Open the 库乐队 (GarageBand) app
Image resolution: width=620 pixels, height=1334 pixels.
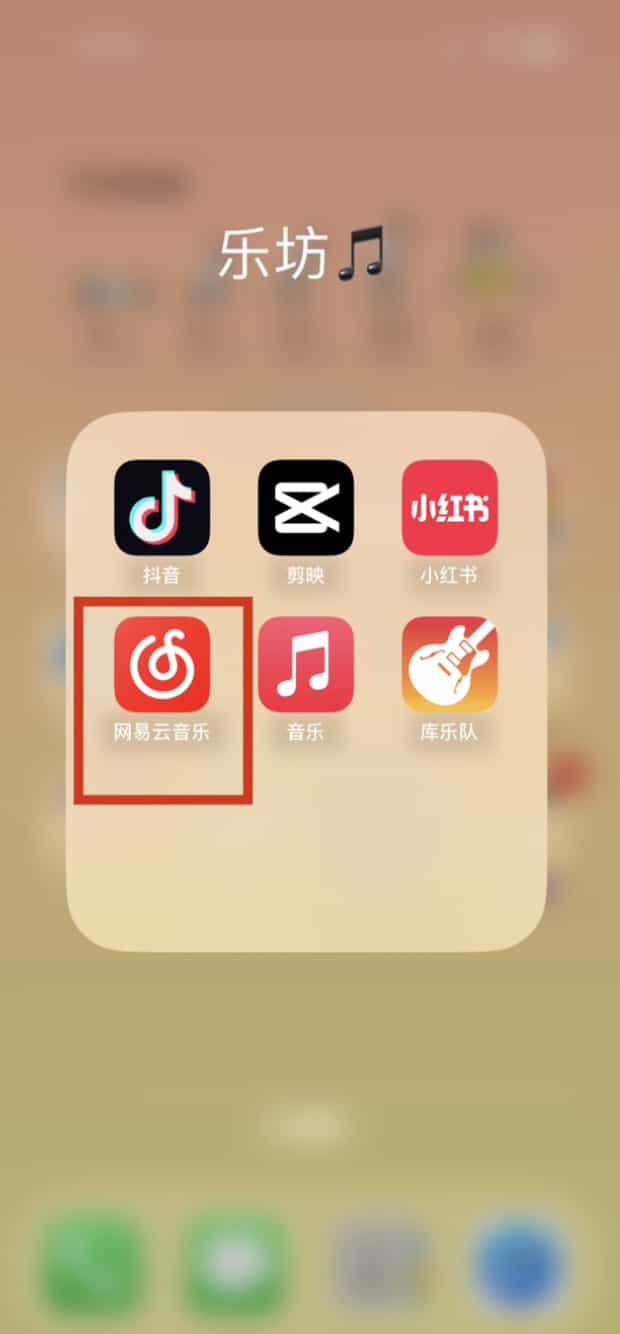tap(450, 664)
